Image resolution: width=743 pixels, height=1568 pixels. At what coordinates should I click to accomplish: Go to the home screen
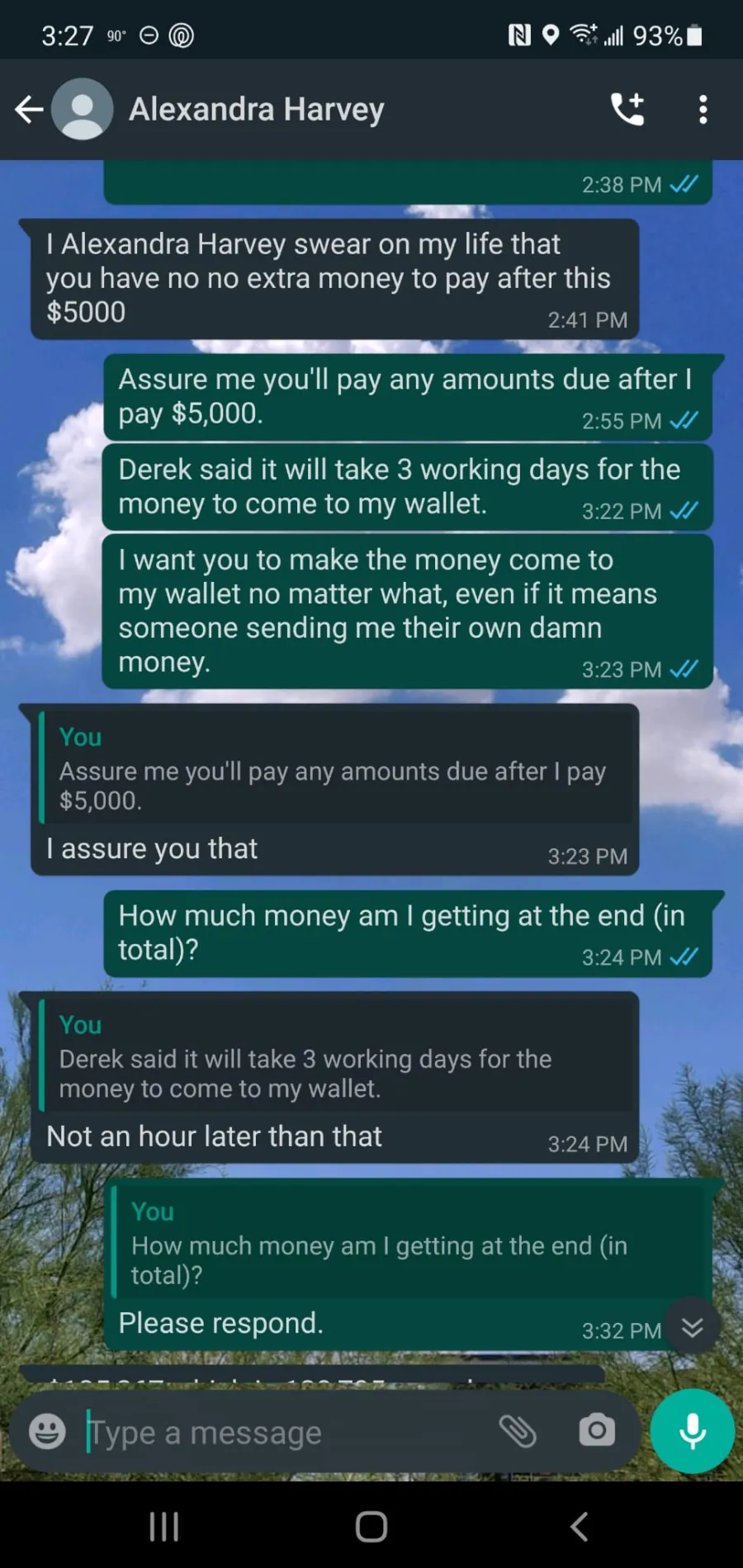pyautogui.click(x=371, y=1526)
